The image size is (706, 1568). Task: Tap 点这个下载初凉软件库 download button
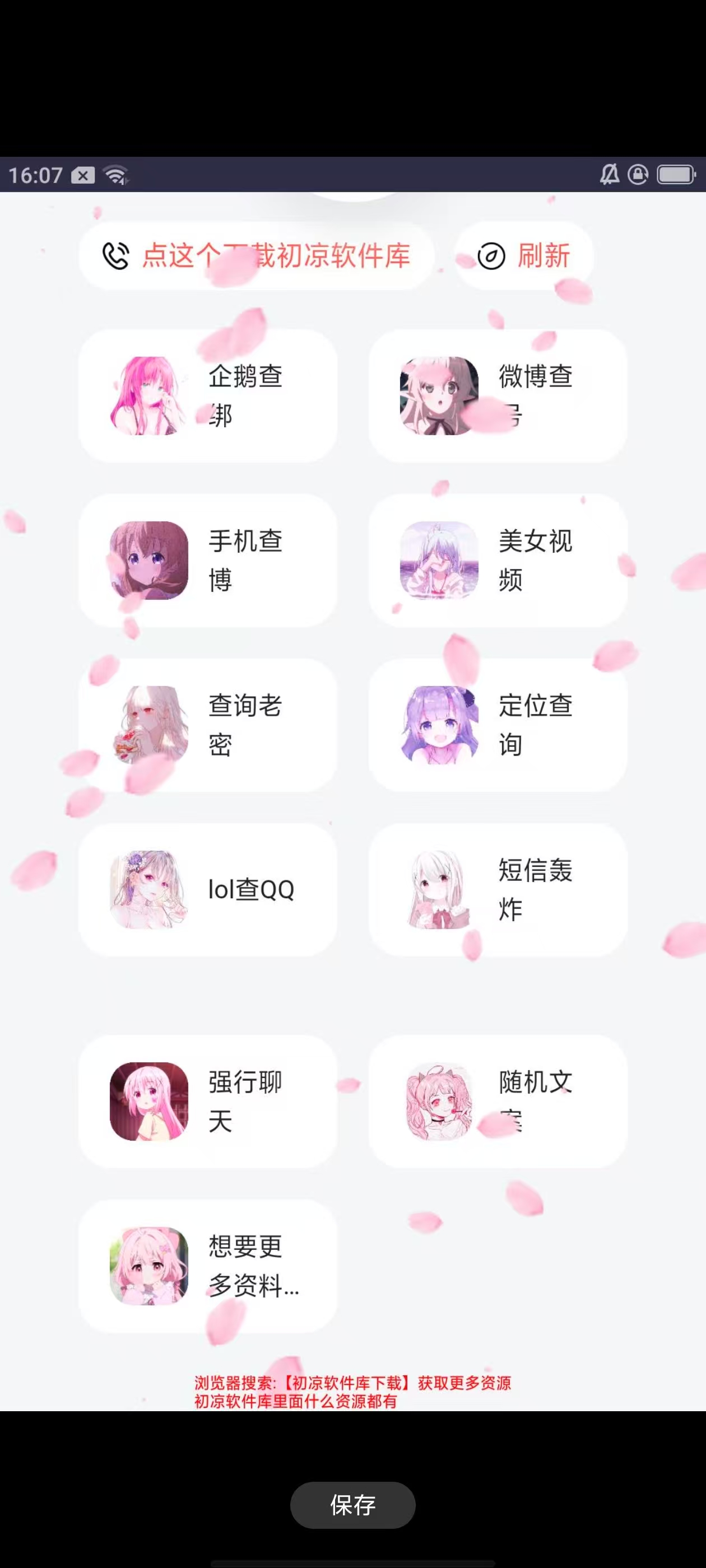tap(256, 256)
